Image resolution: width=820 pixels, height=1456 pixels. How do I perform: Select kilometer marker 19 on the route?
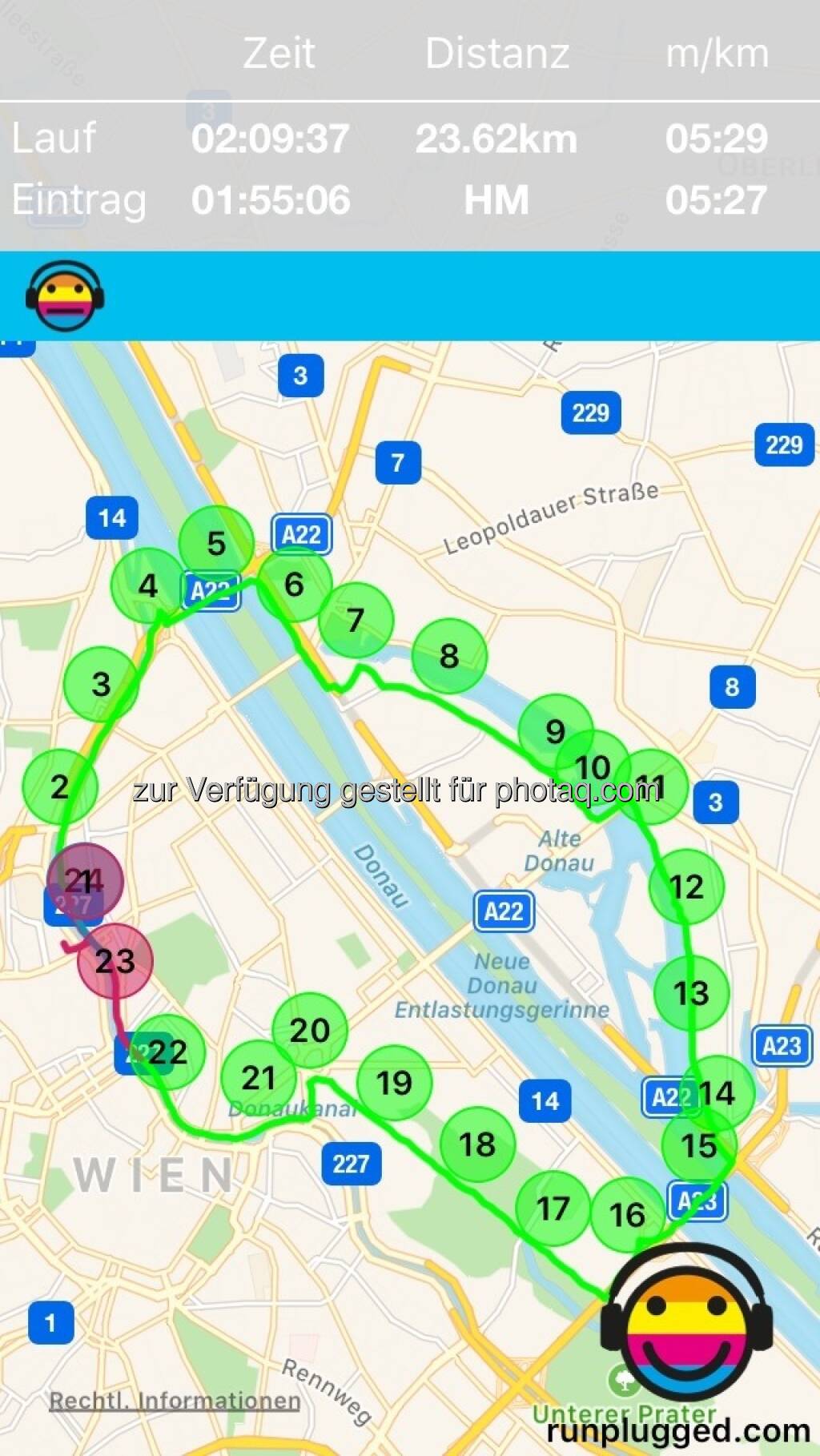pyautogui.click(x=394, y=1083)
